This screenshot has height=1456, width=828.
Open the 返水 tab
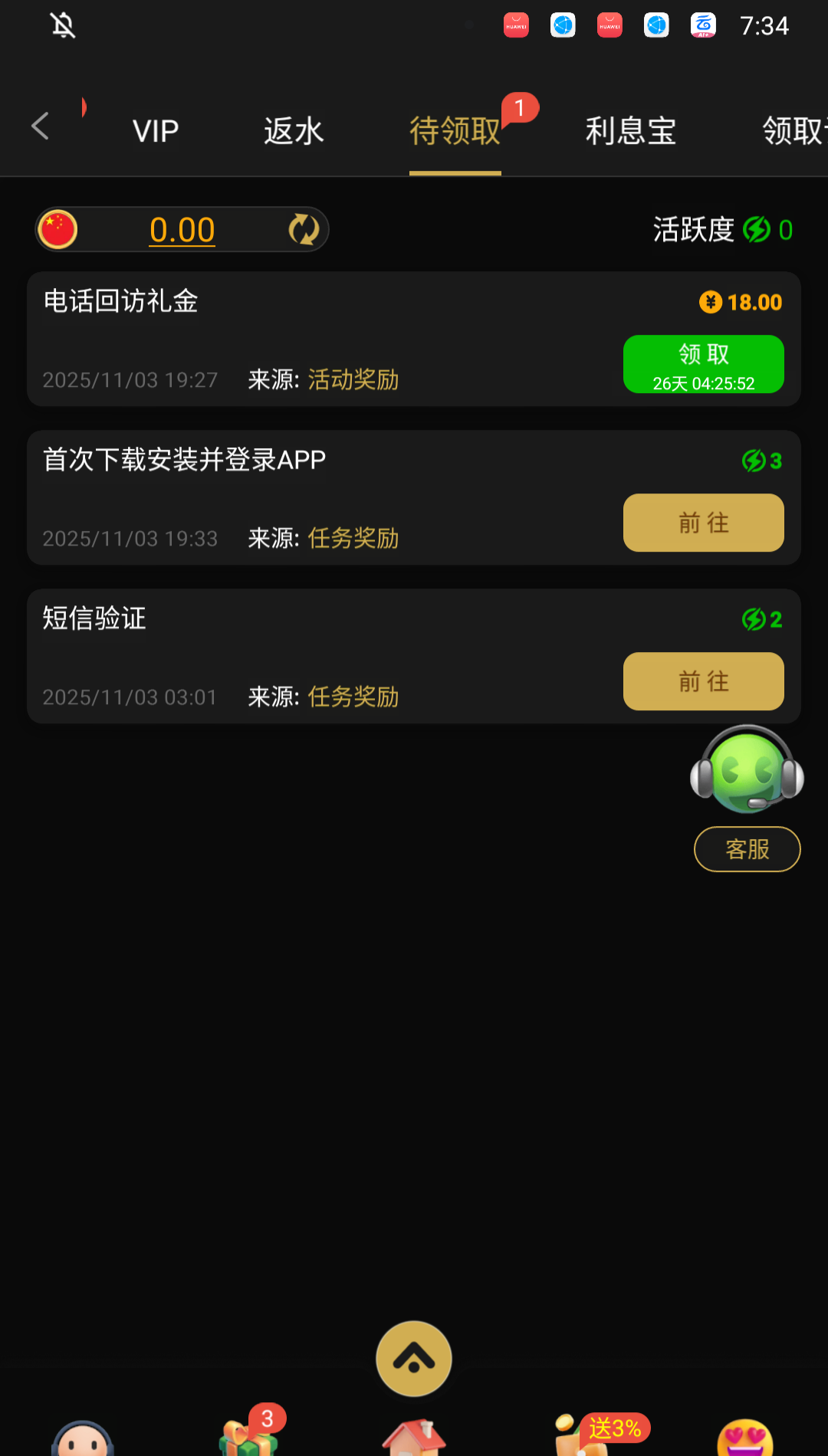tap(294, 131)
